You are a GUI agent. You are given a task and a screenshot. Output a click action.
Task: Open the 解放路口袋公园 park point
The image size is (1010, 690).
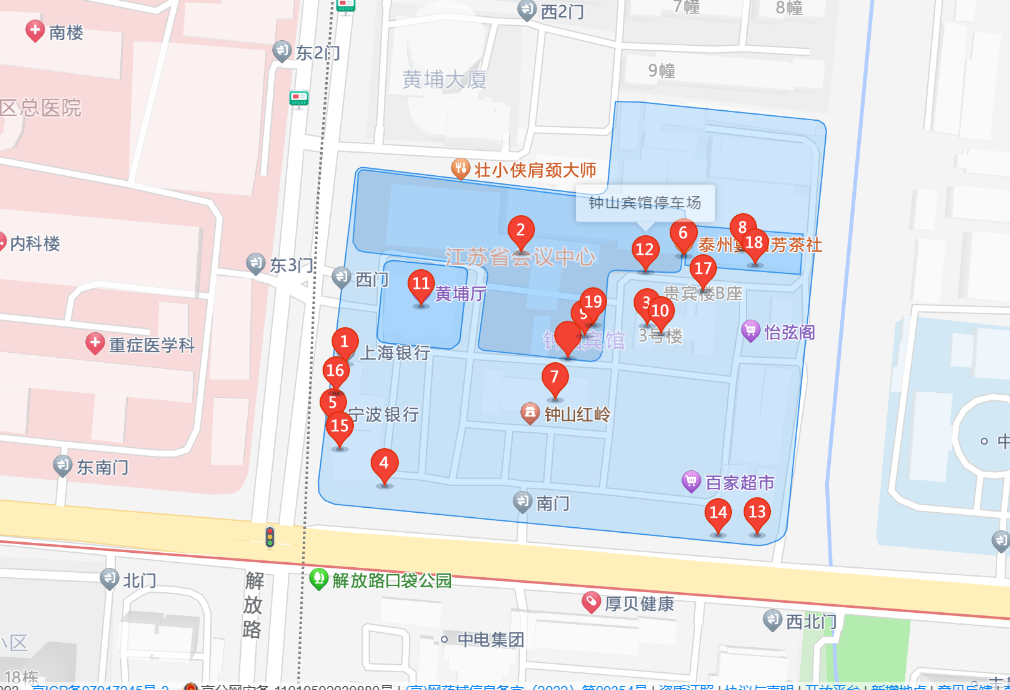coord(320,578)
